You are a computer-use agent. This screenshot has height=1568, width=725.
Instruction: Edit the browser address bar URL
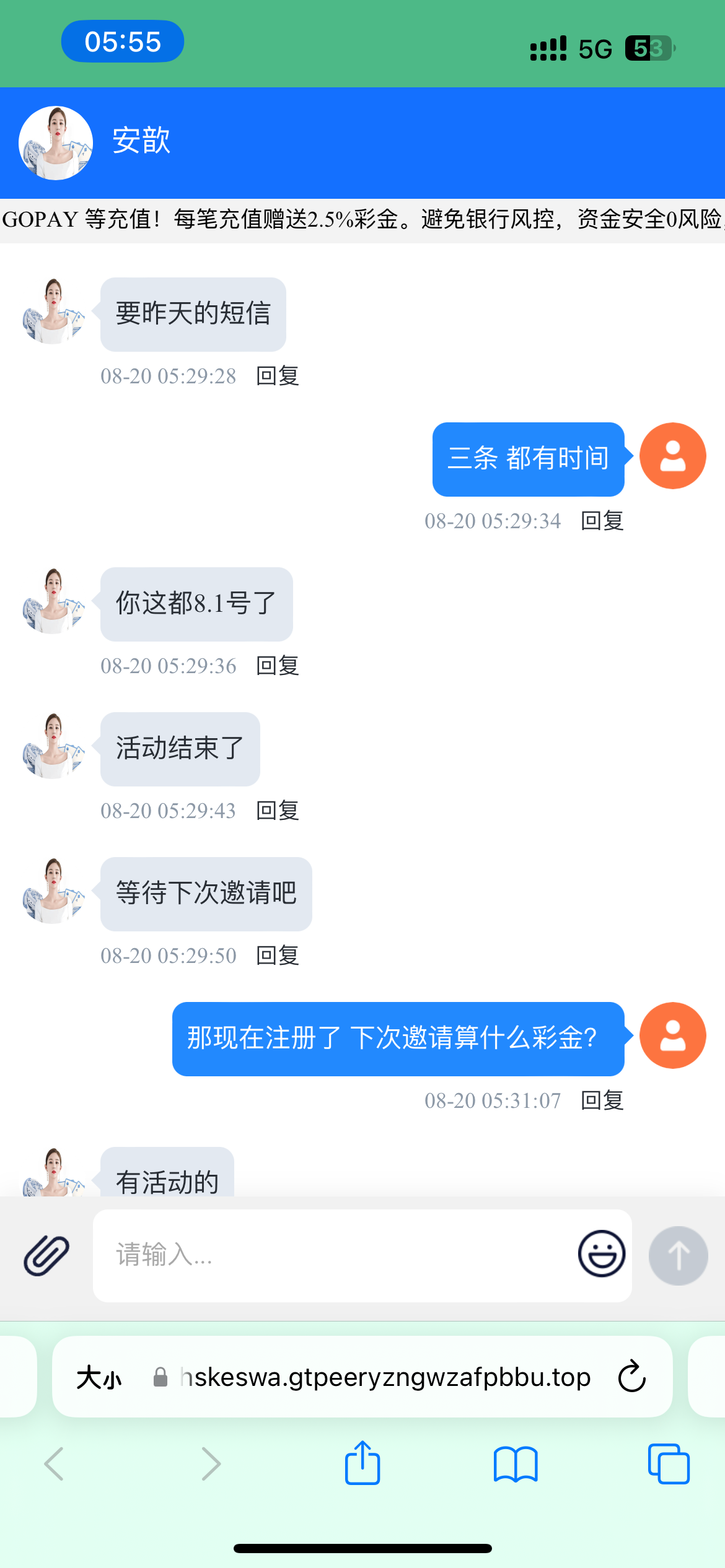pyautogui.click(x=384, y=1377)
